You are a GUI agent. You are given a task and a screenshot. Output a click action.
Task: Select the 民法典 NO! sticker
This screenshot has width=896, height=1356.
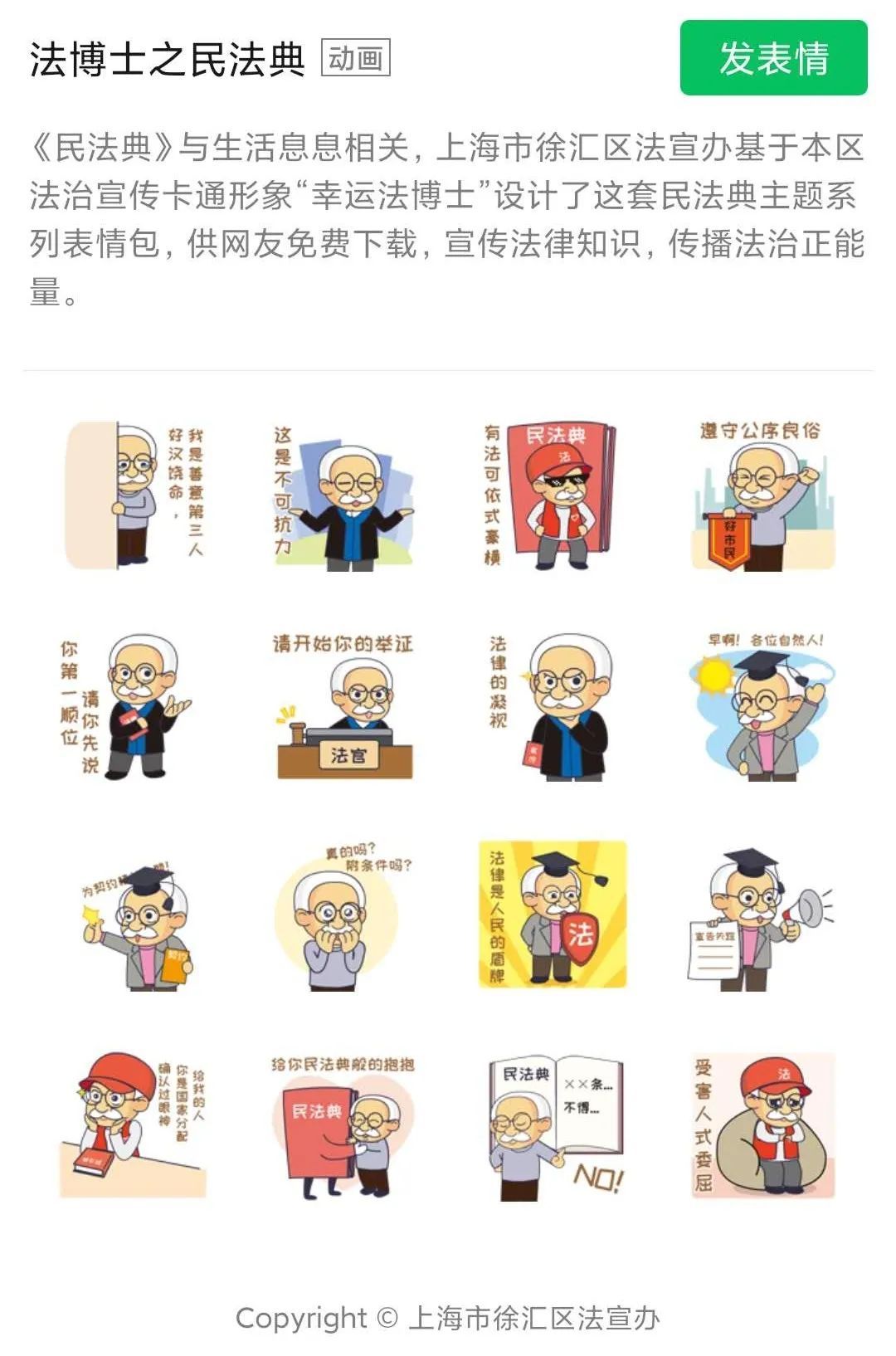pyautogui.click(x=553, y=1128)
